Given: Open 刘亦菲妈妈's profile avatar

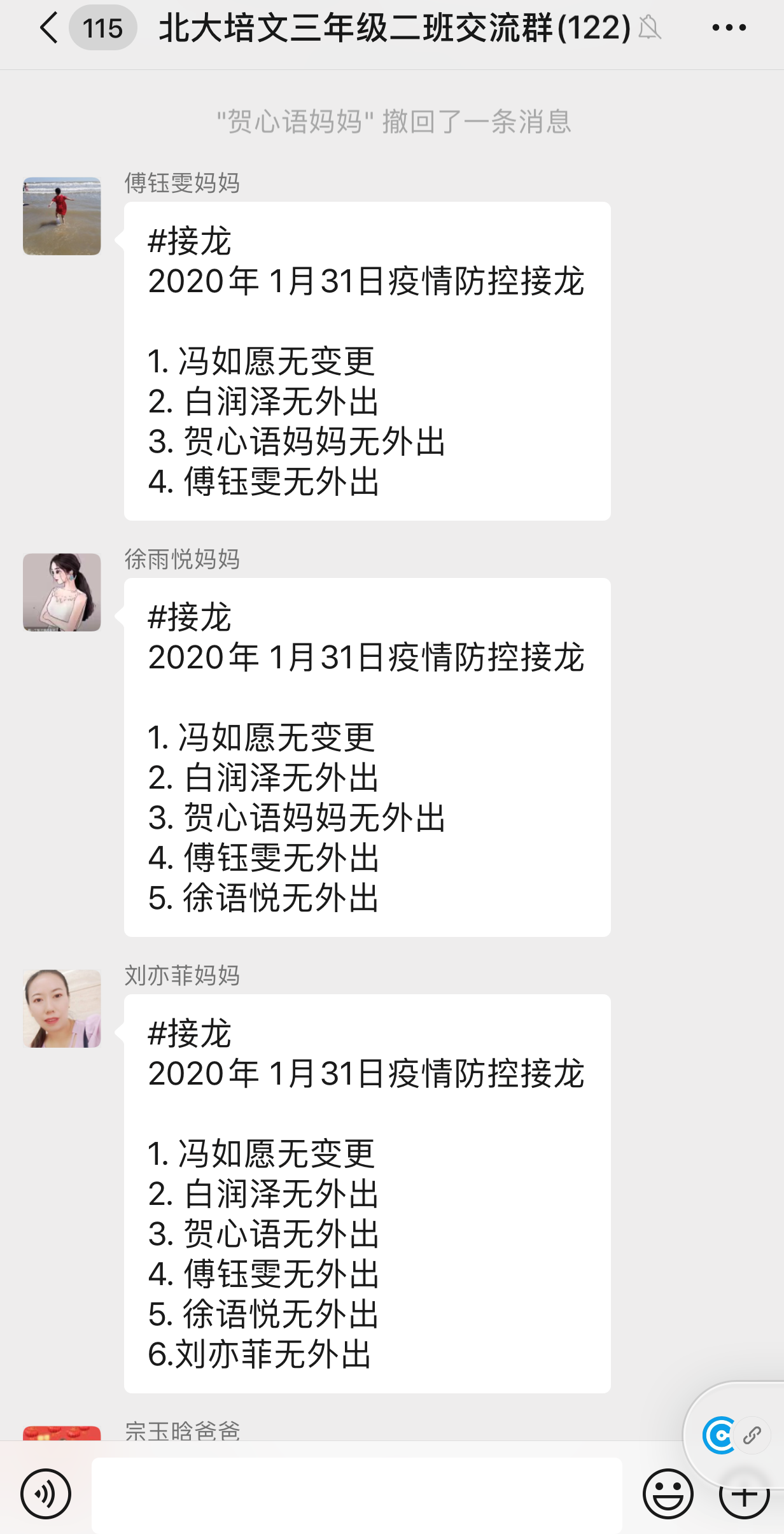Looking at the screenshot, I should click(62, 1008).
